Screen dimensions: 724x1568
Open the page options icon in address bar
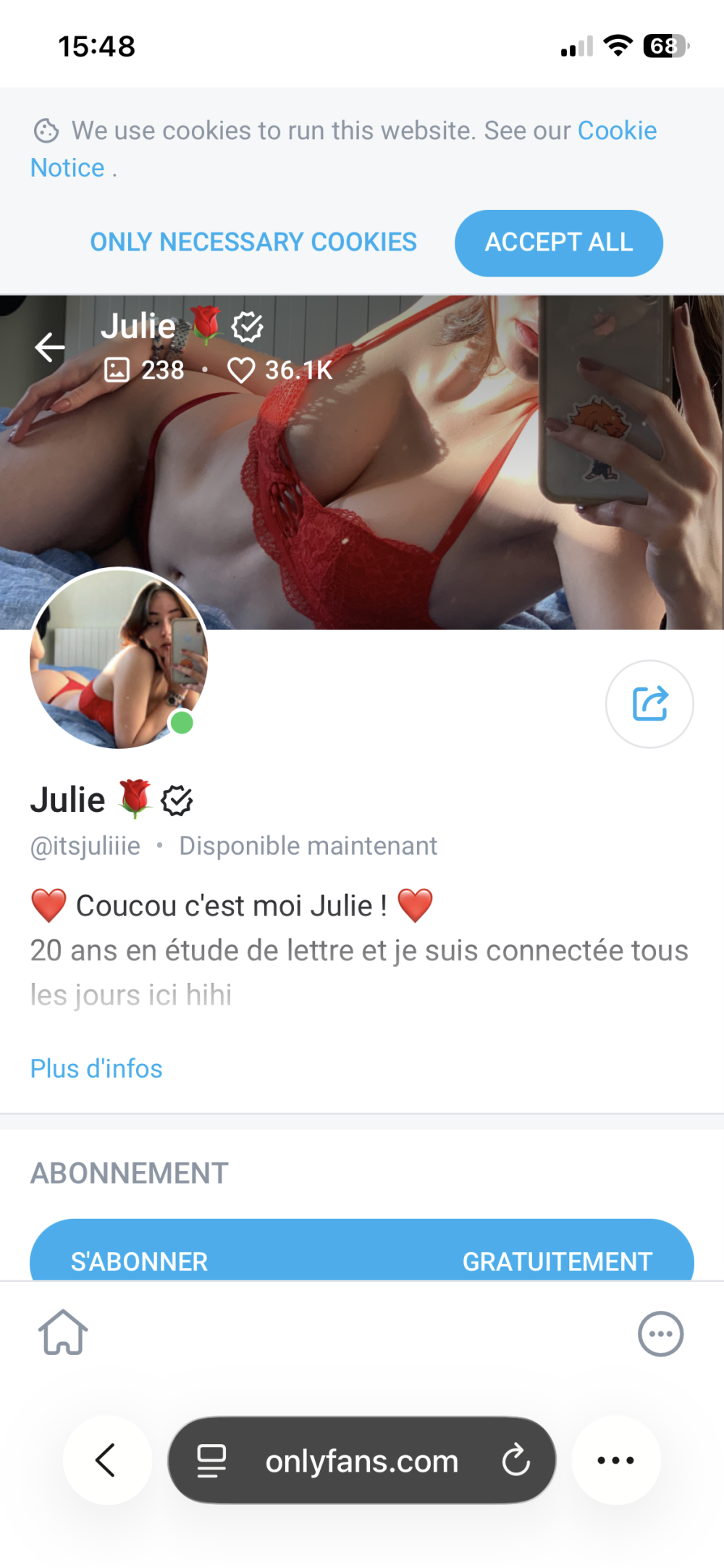tap(211, 1460)
